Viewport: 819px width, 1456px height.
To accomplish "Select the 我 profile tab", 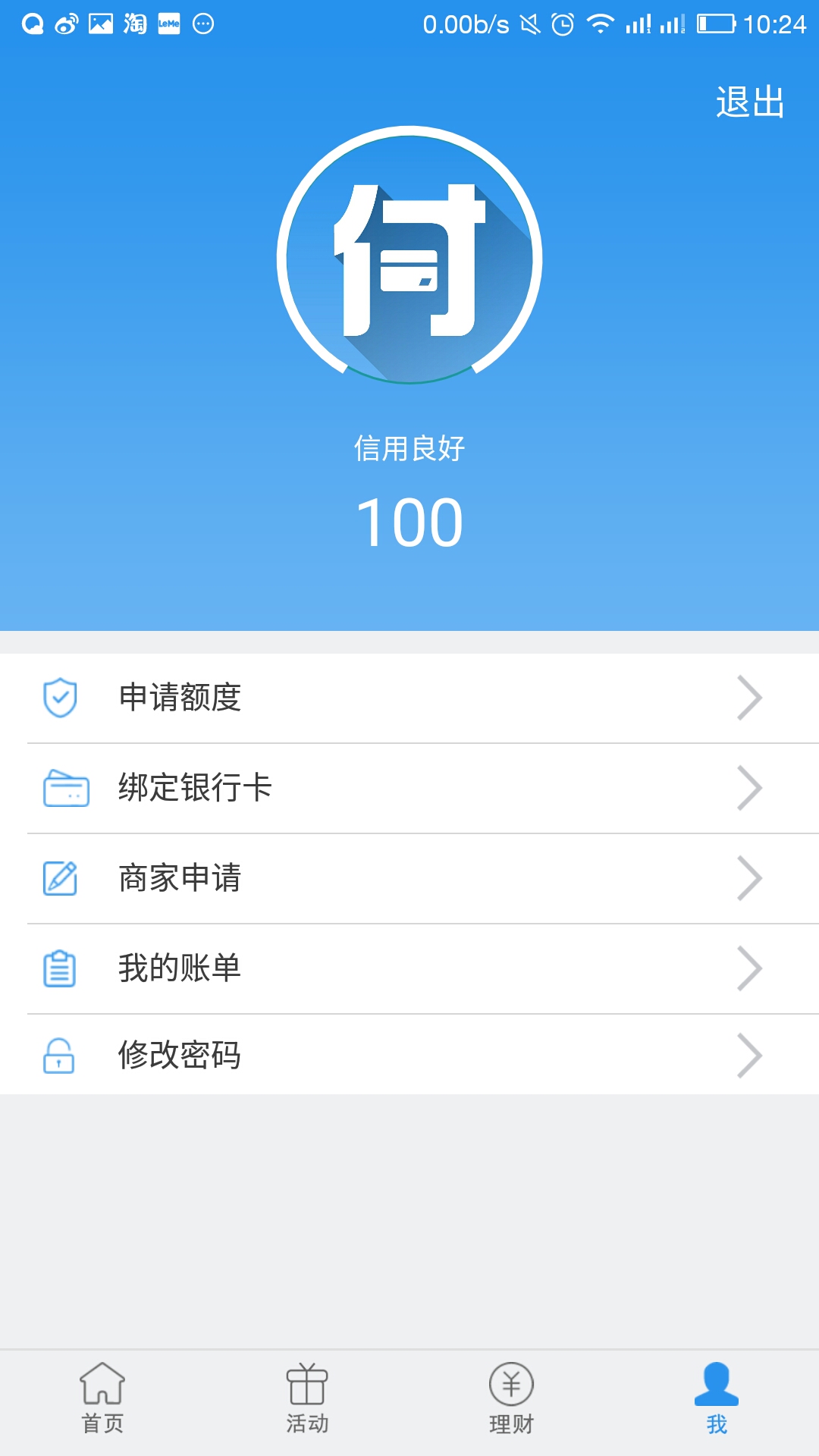I will 717,1400.
